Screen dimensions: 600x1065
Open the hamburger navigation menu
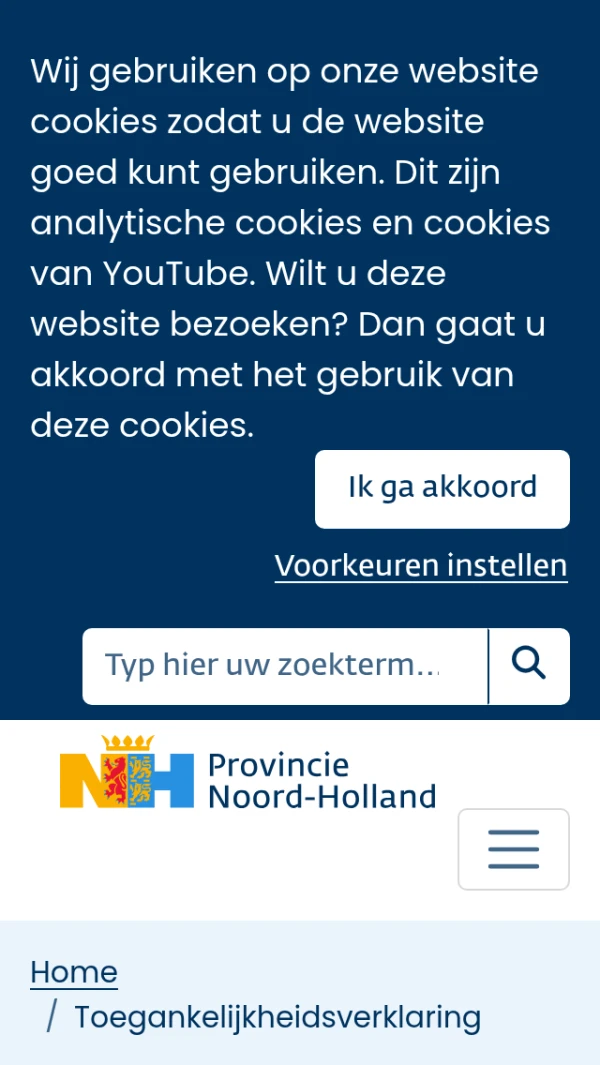(513, 849)
